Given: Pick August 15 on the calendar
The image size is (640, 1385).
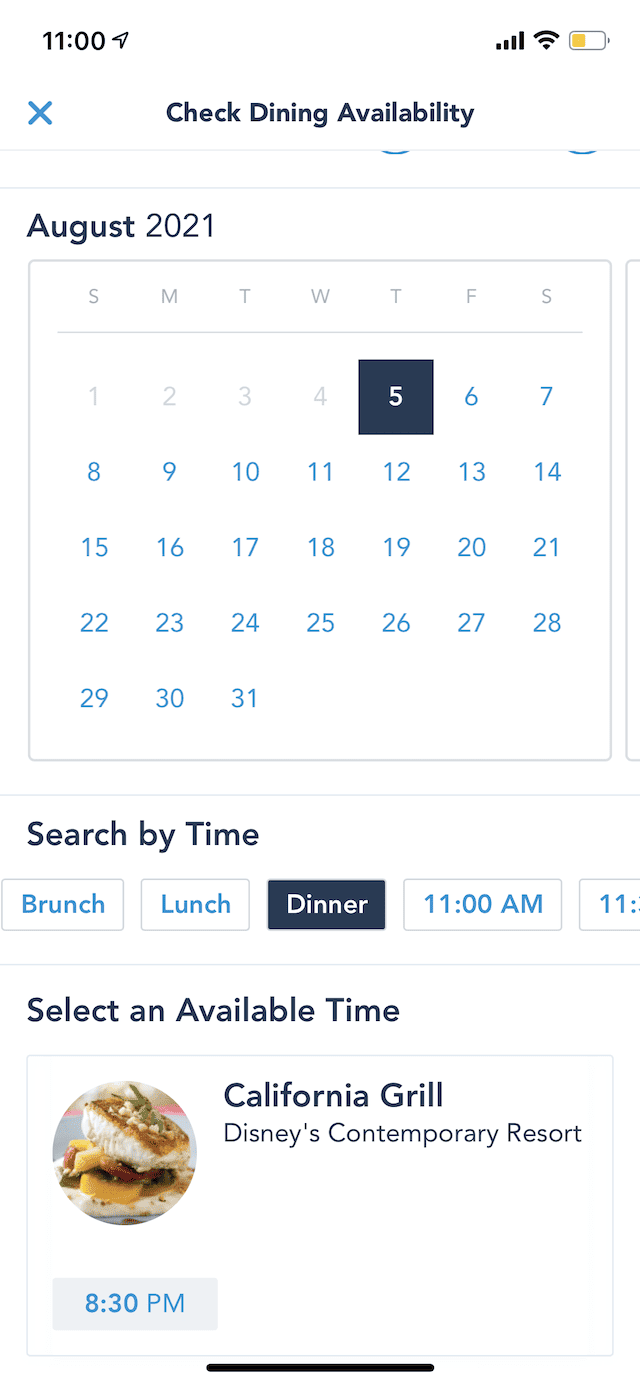Looking at the screenshot, I should pos(94,547).
